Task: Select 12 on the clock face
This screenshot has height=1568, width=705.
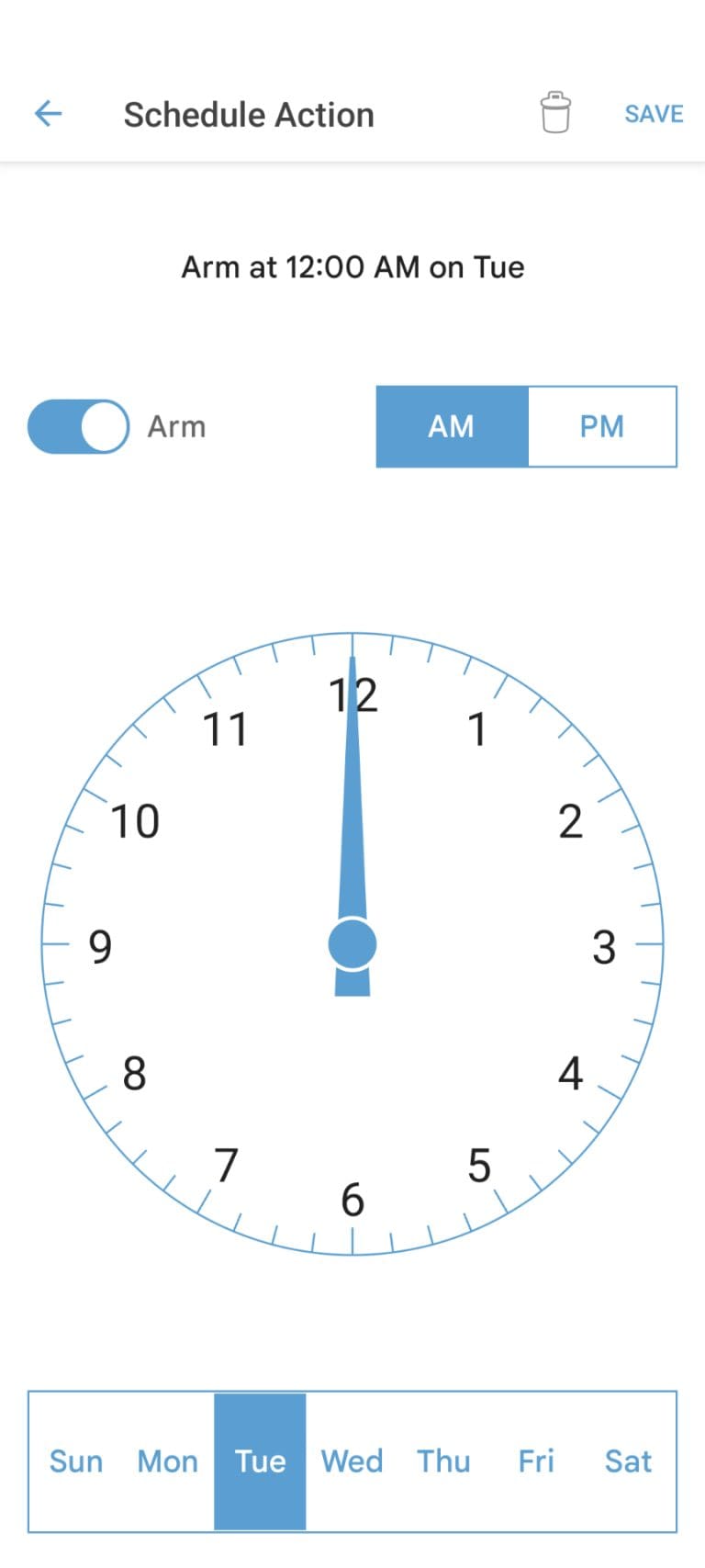Action: pos(353,697)
